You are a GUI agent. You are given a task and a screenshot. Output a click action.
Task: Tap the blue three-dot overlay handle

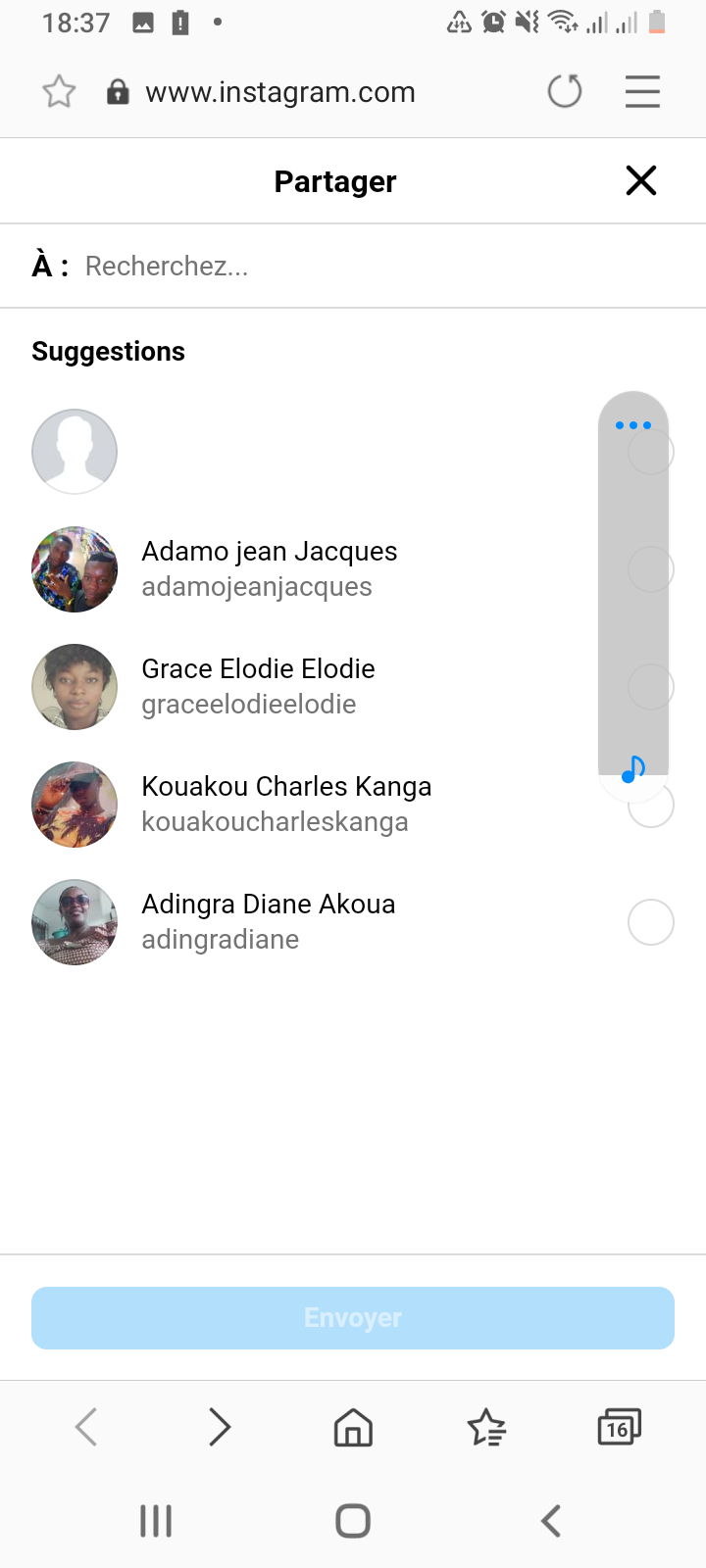[x=633, y=425]
